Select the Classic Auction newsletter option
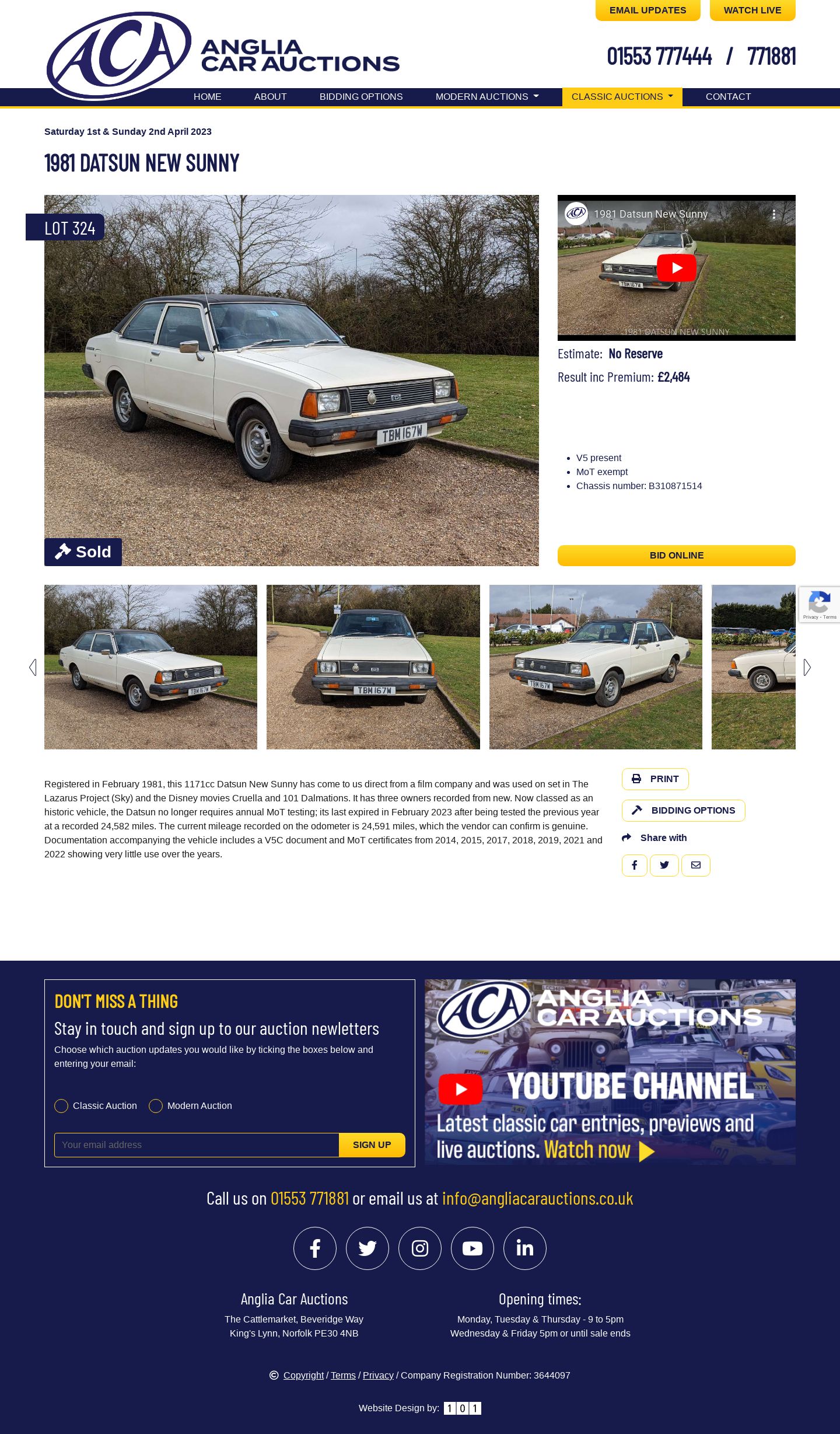The width and height of the screenshot is (840, 1434). pos(61,1106)
